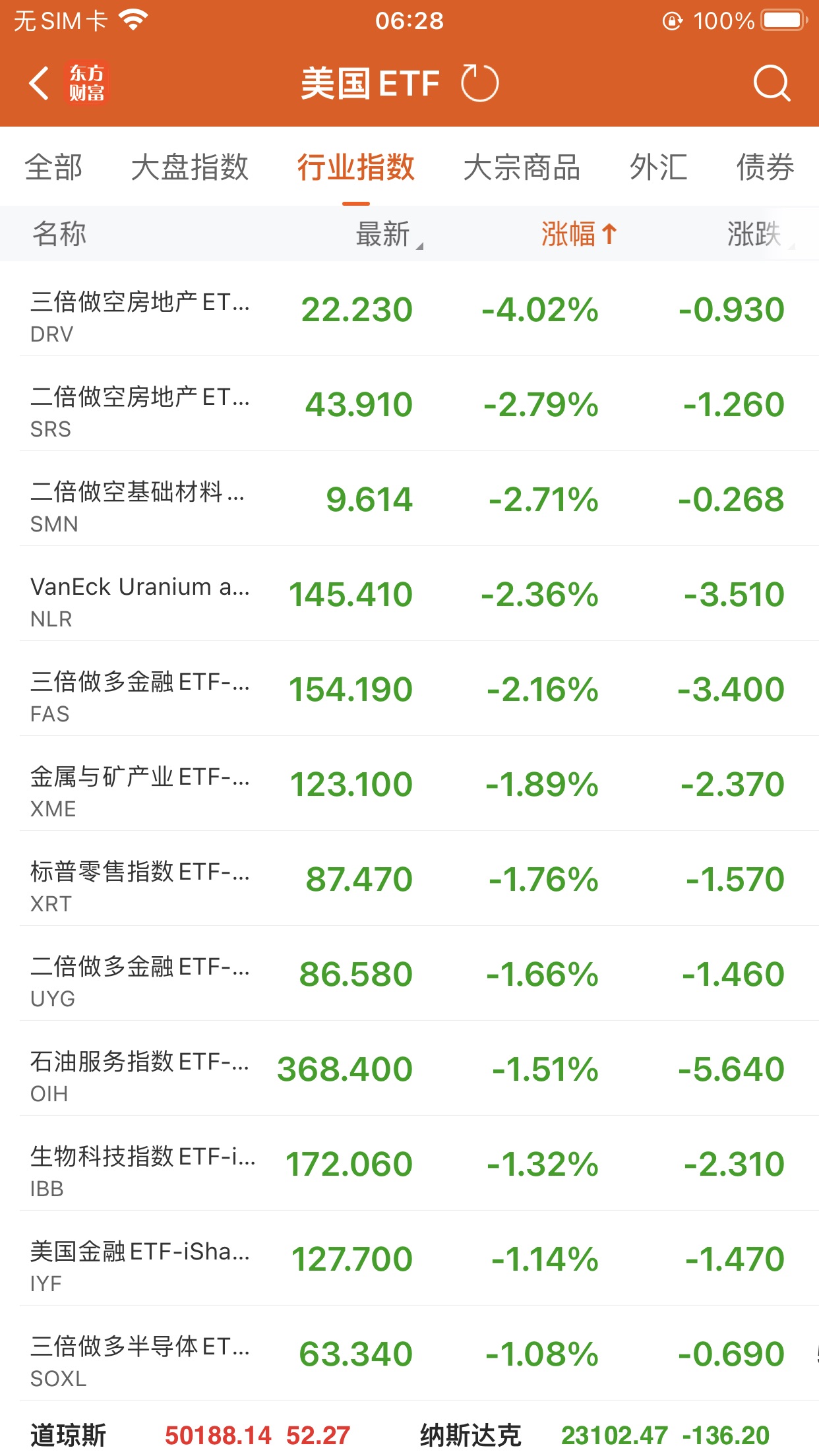View the SOXL semiconductor ETF
The height and width of the screenshot is (1456, 819).
coord(409,1354)
